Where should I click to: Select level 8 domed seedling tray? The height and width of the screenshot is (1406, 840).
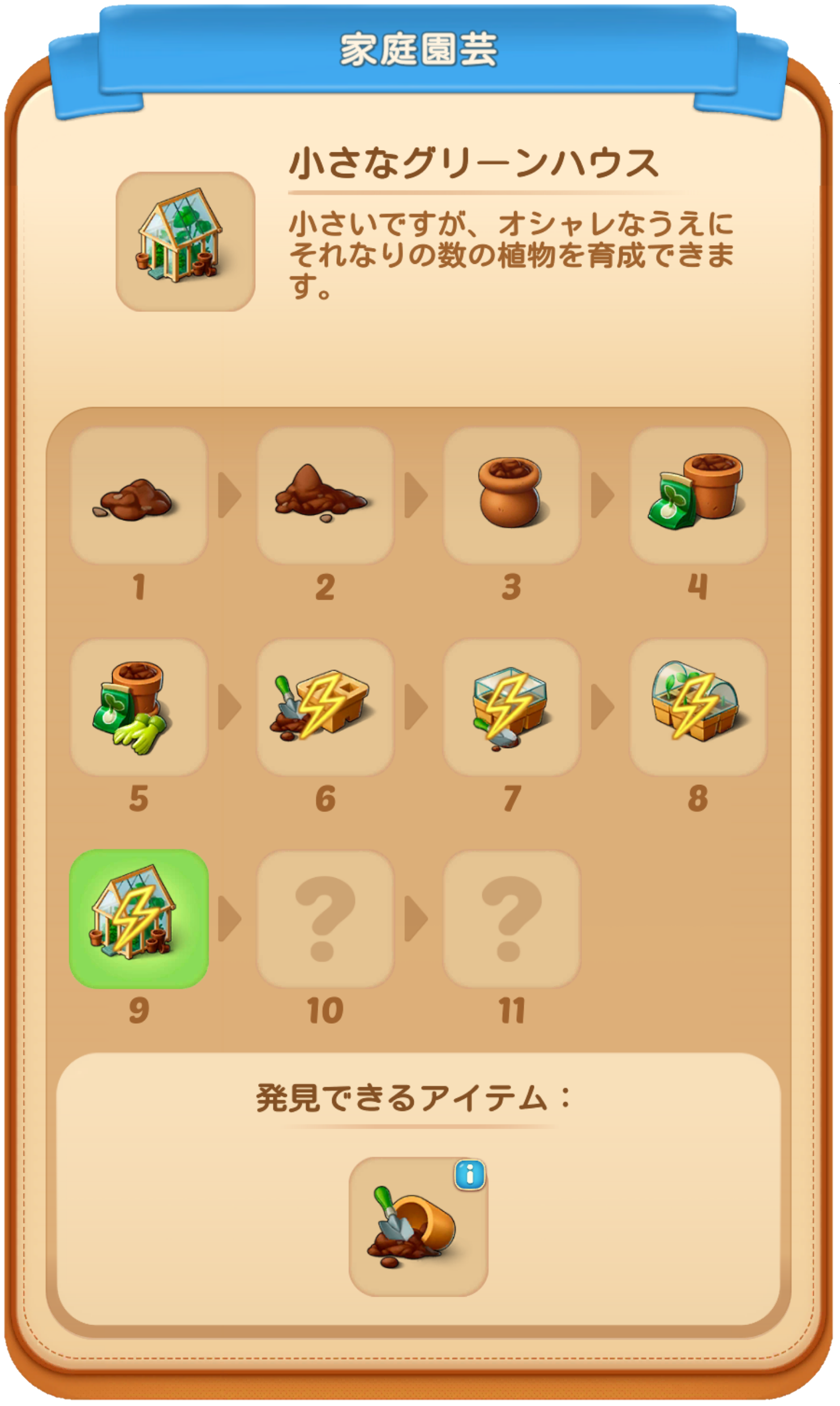[x=698, y=707]
